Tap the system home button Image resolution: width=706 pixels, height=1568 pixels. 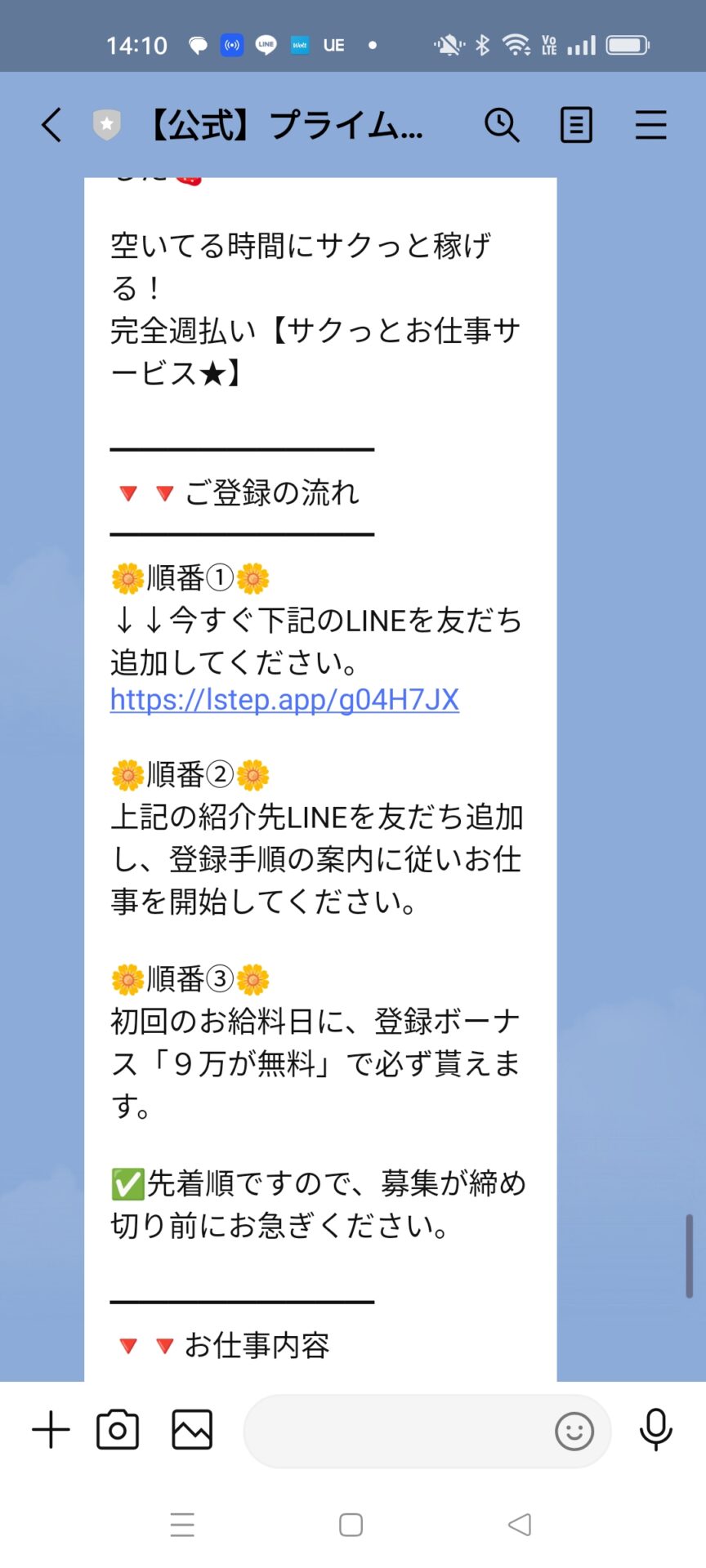click(x=351, y=1525)
